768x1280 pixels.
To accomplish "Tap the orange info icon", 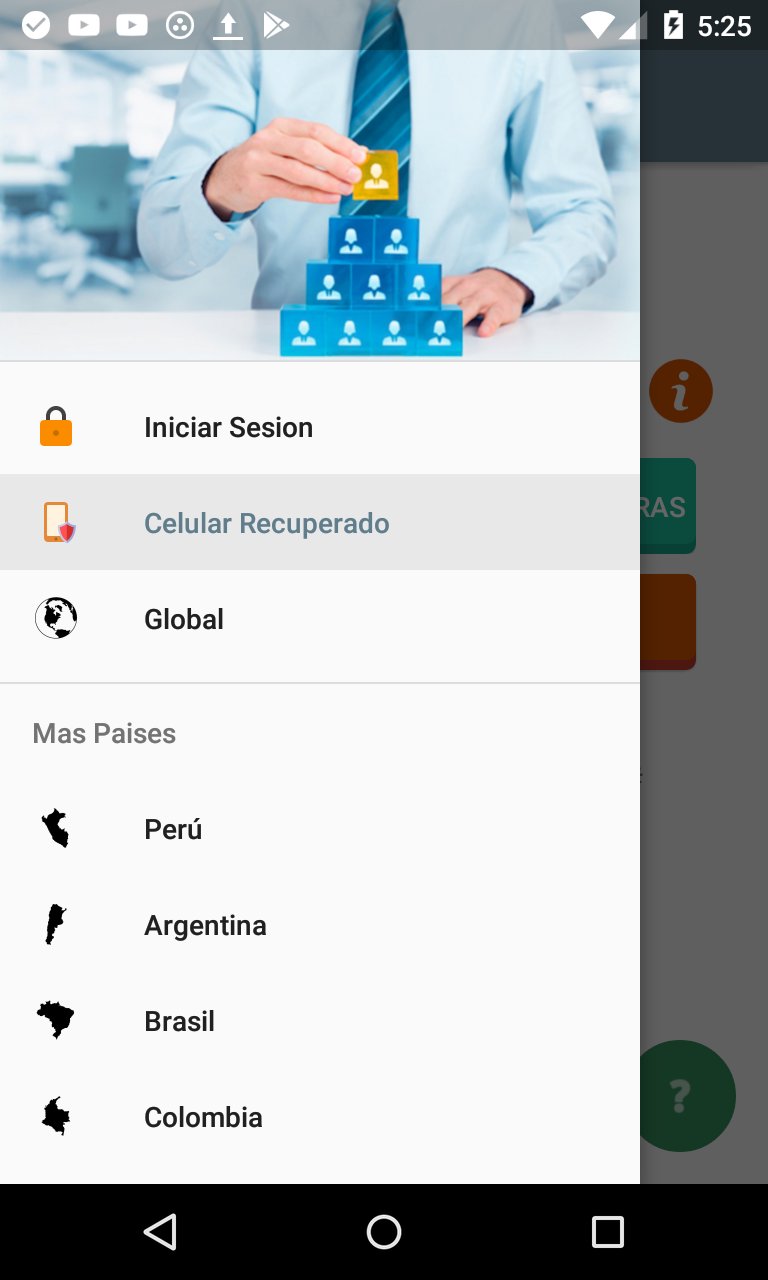I will [x=681, y=391].
